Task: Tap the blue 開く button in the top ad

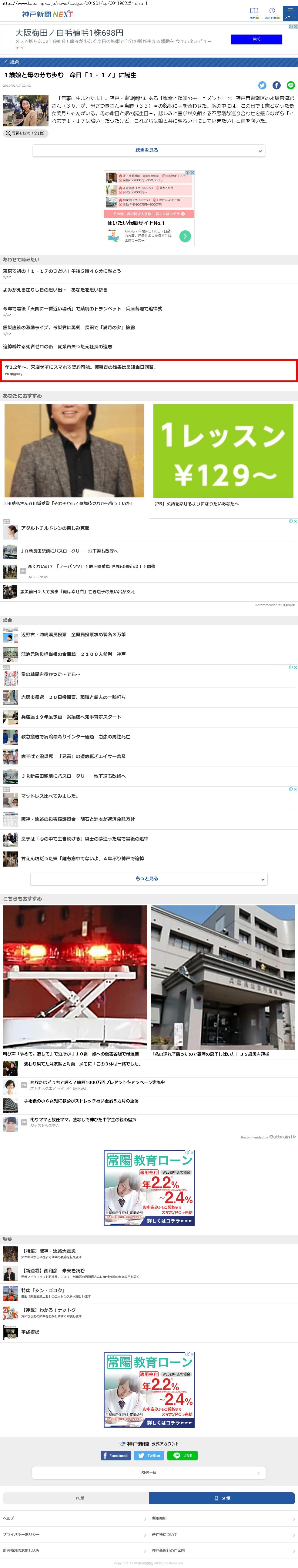Action: (256, 39)
